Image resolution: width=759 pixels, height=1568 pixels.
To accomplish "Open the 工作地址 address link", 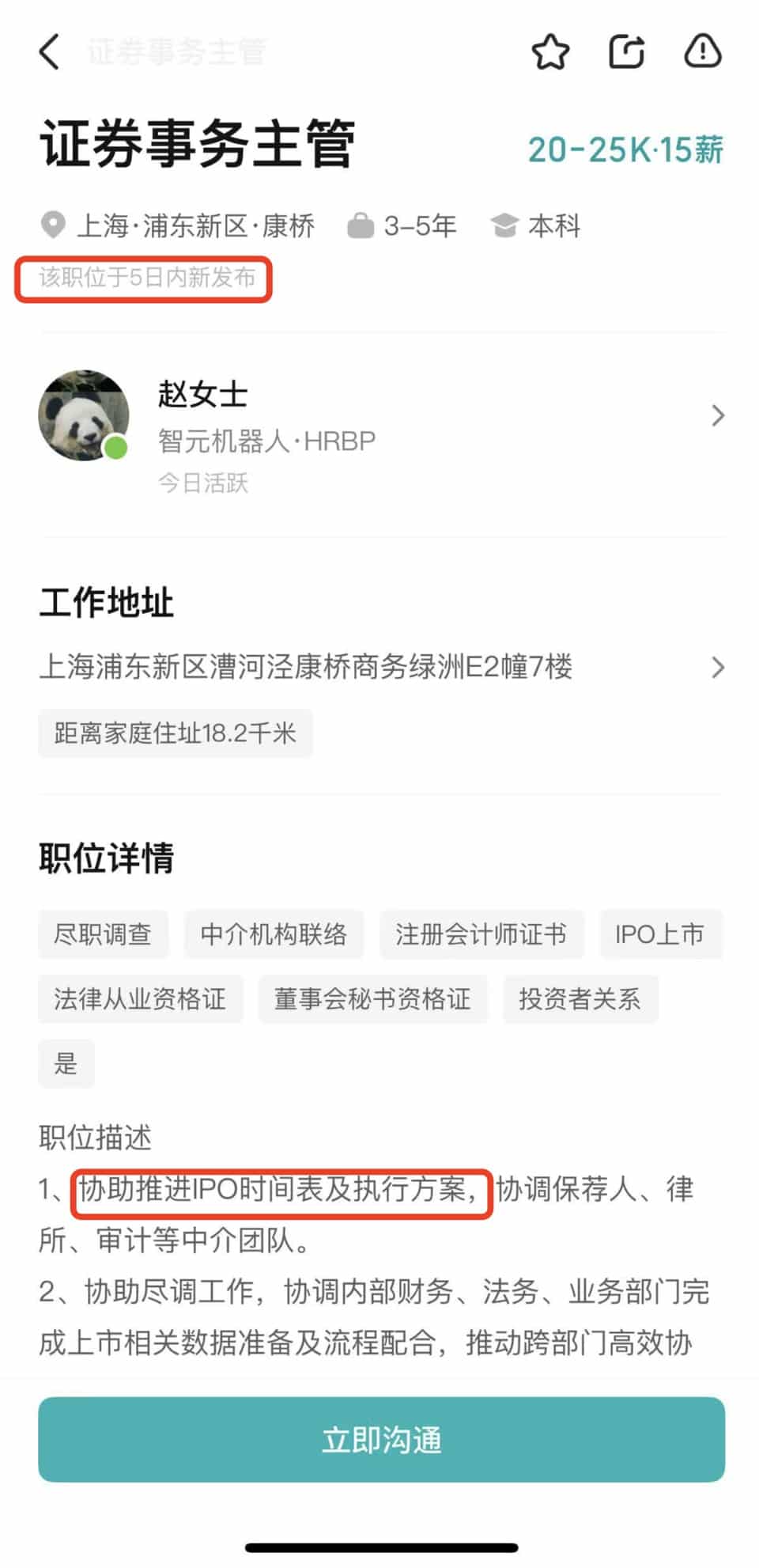I will point(308,668).
